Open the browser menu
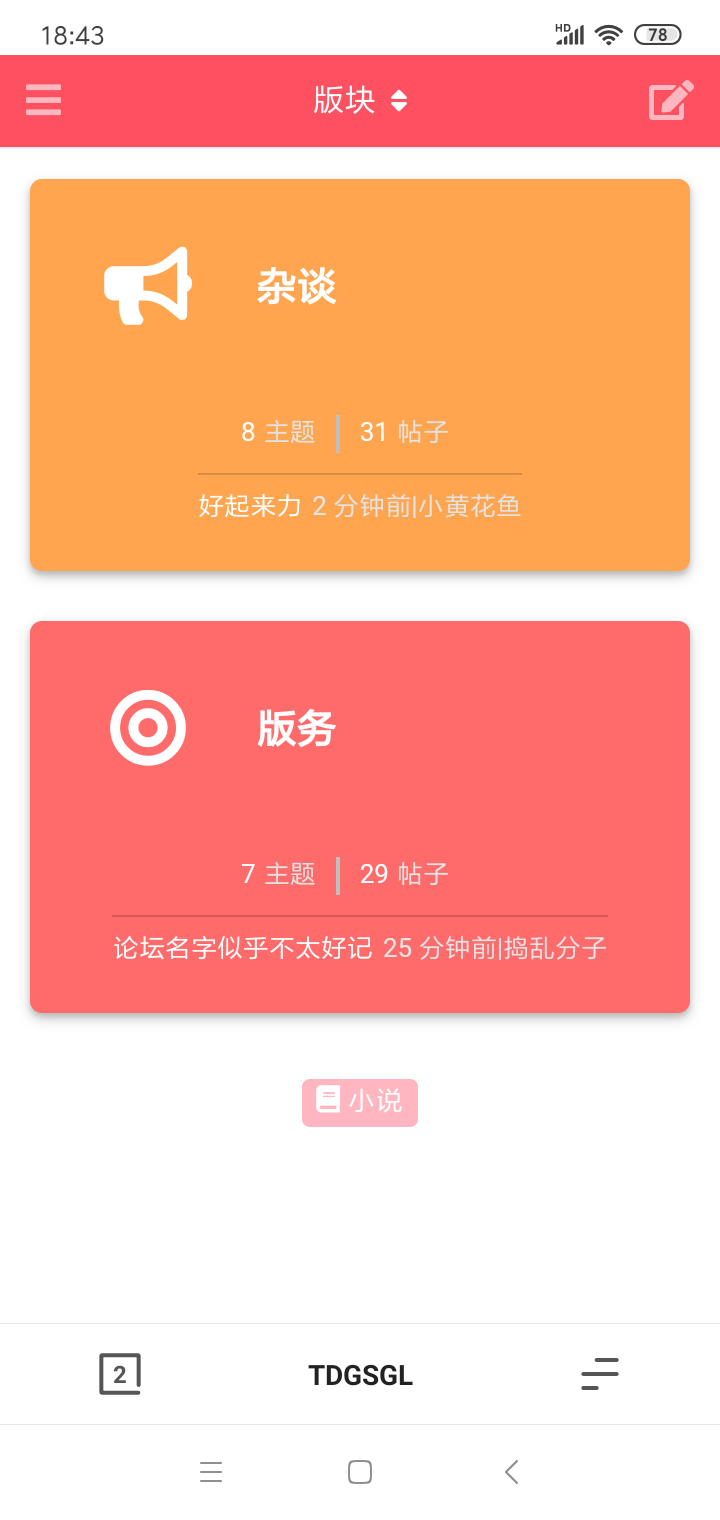 600,1374
